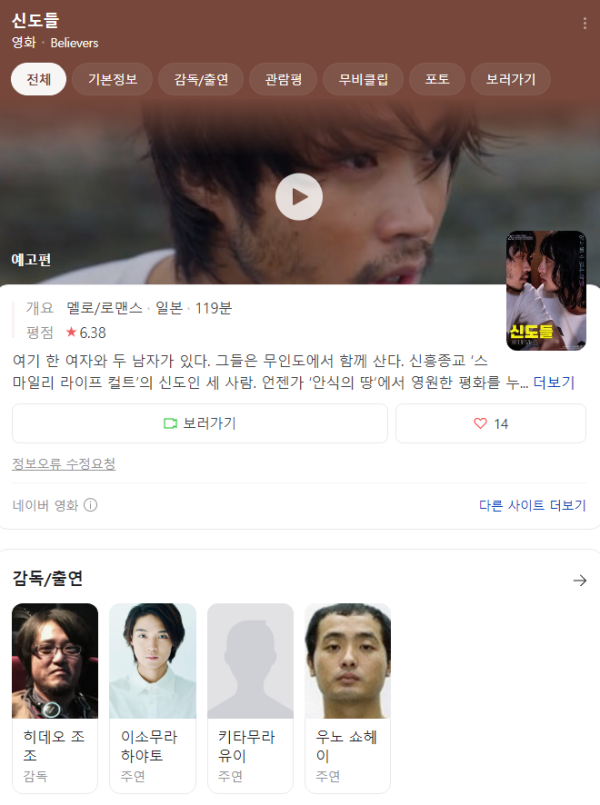This screenshot has width=600, height=805.
Task: Open actor 이소무라 하야토's card
Action: coord(152,696)
